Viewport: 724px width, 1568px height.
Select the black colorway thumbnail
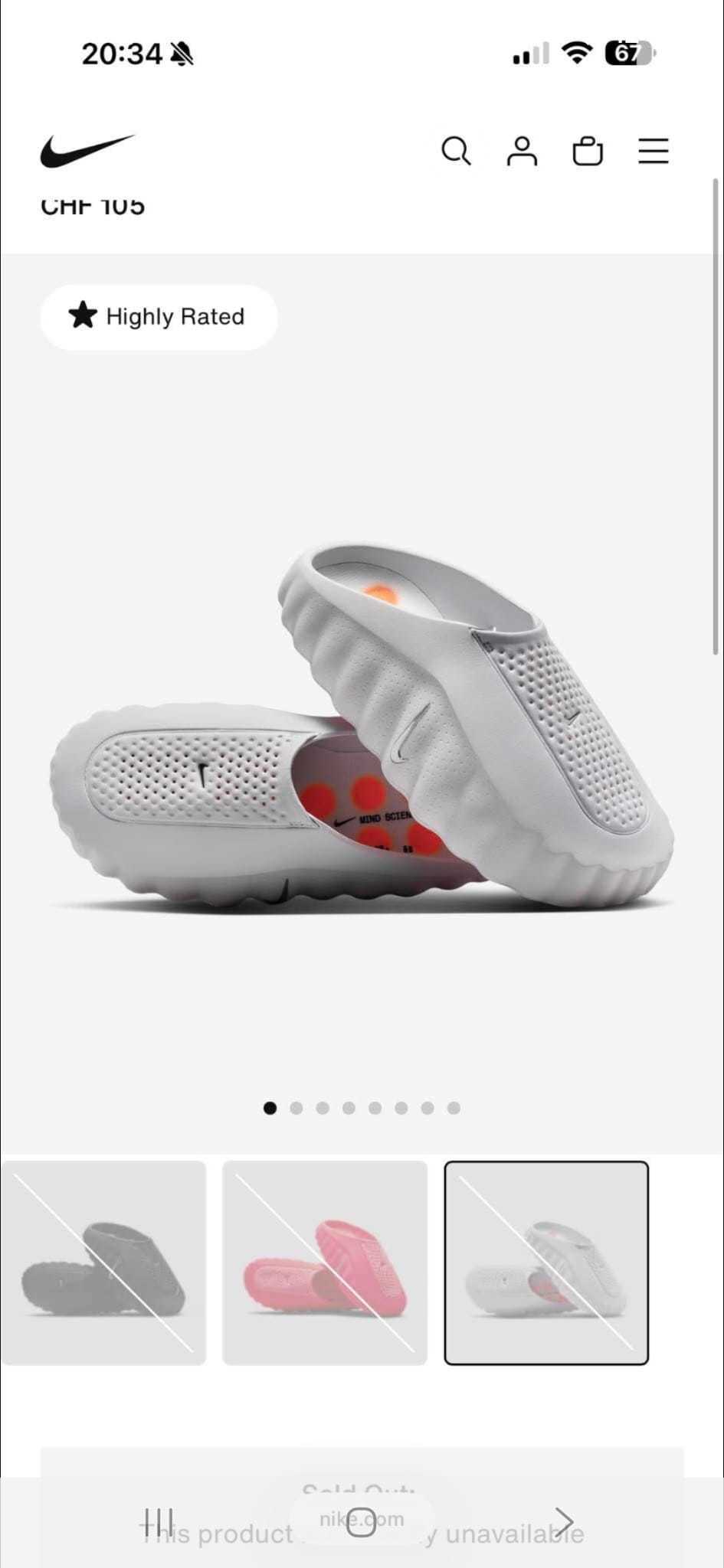pos(103,1263)
